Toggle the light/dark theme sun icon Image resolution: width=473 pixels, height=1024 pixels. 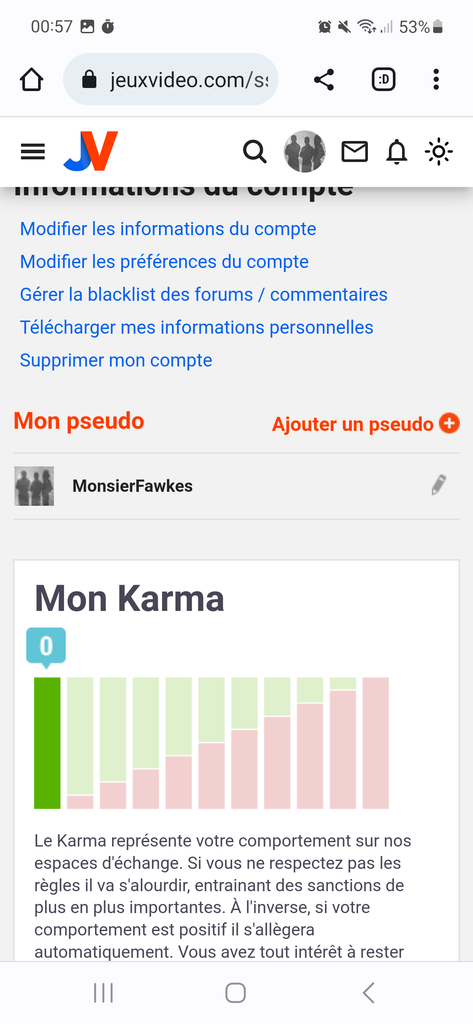(x=438, y=152)
